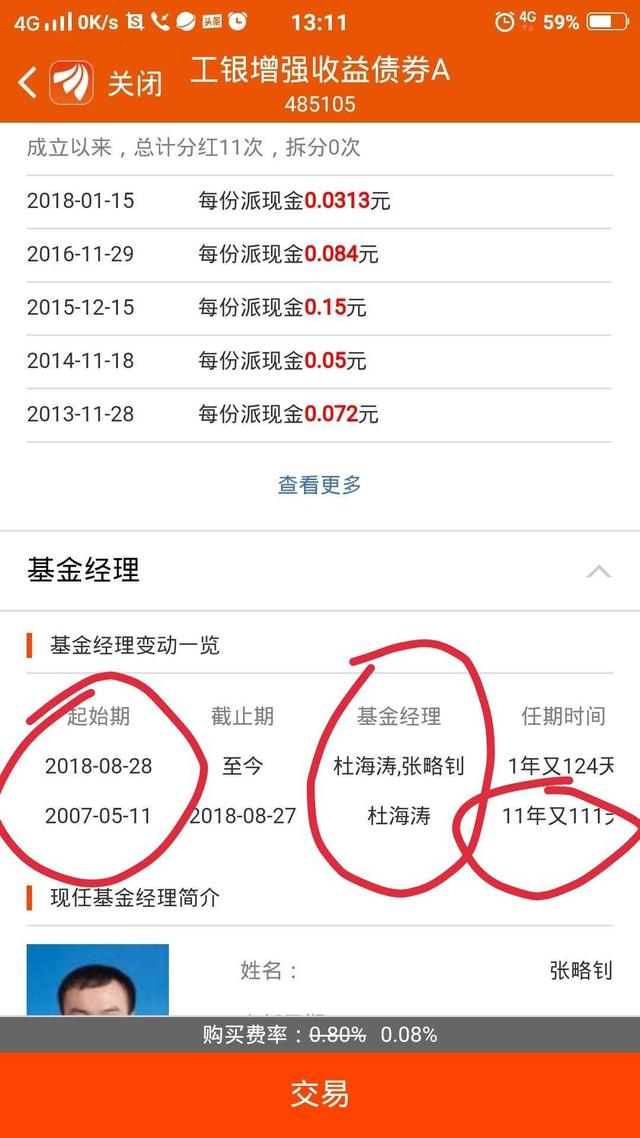Image resolution: width=640 pixels, height=1138 pixels.
Task: Collapse the 基金经理 section
Action: click(598, 571)
